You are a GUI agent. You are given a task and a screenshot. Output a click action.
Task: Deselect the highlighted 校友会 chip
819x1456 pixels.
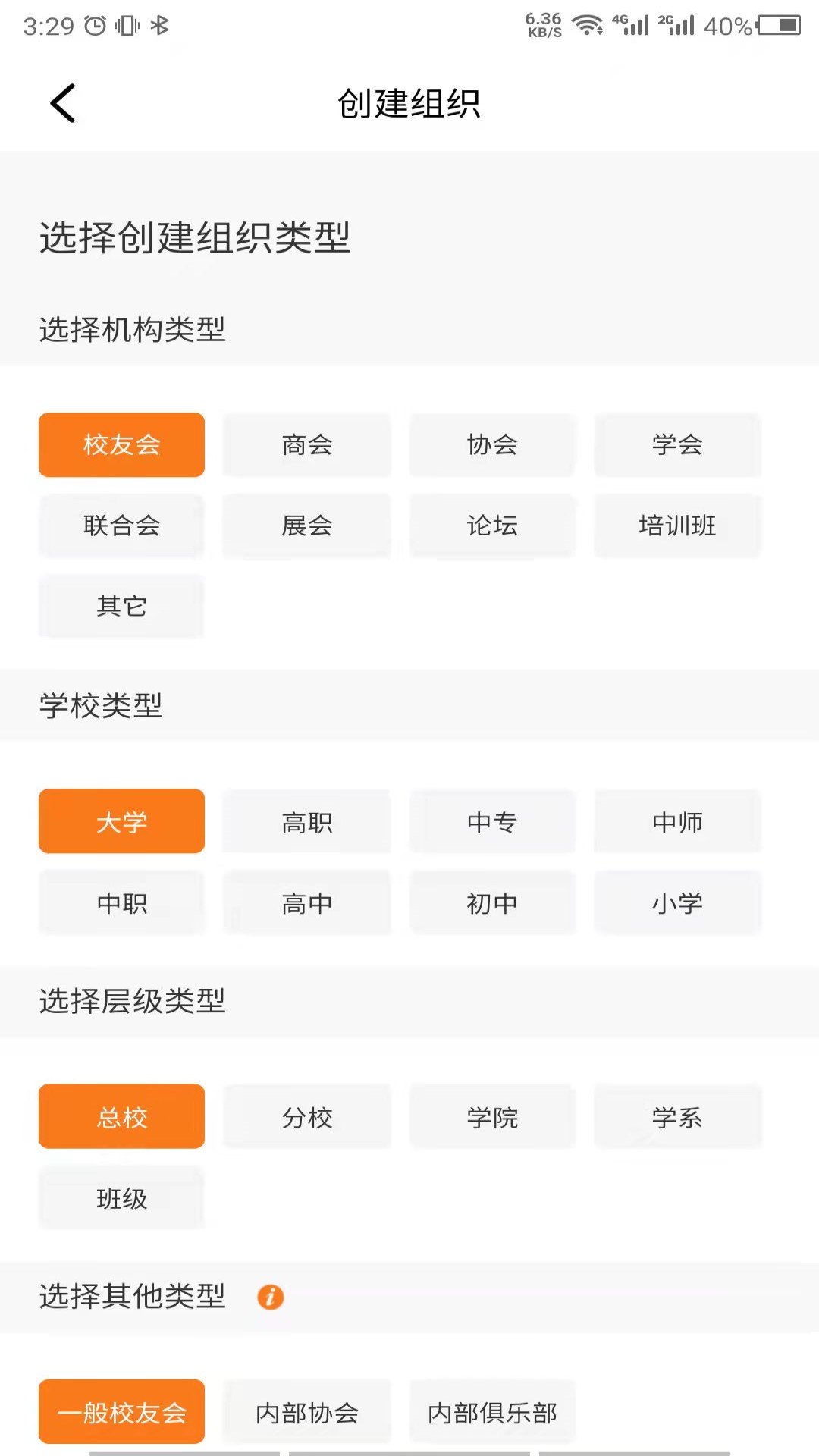pyautogui.click(x=121, y=444)
